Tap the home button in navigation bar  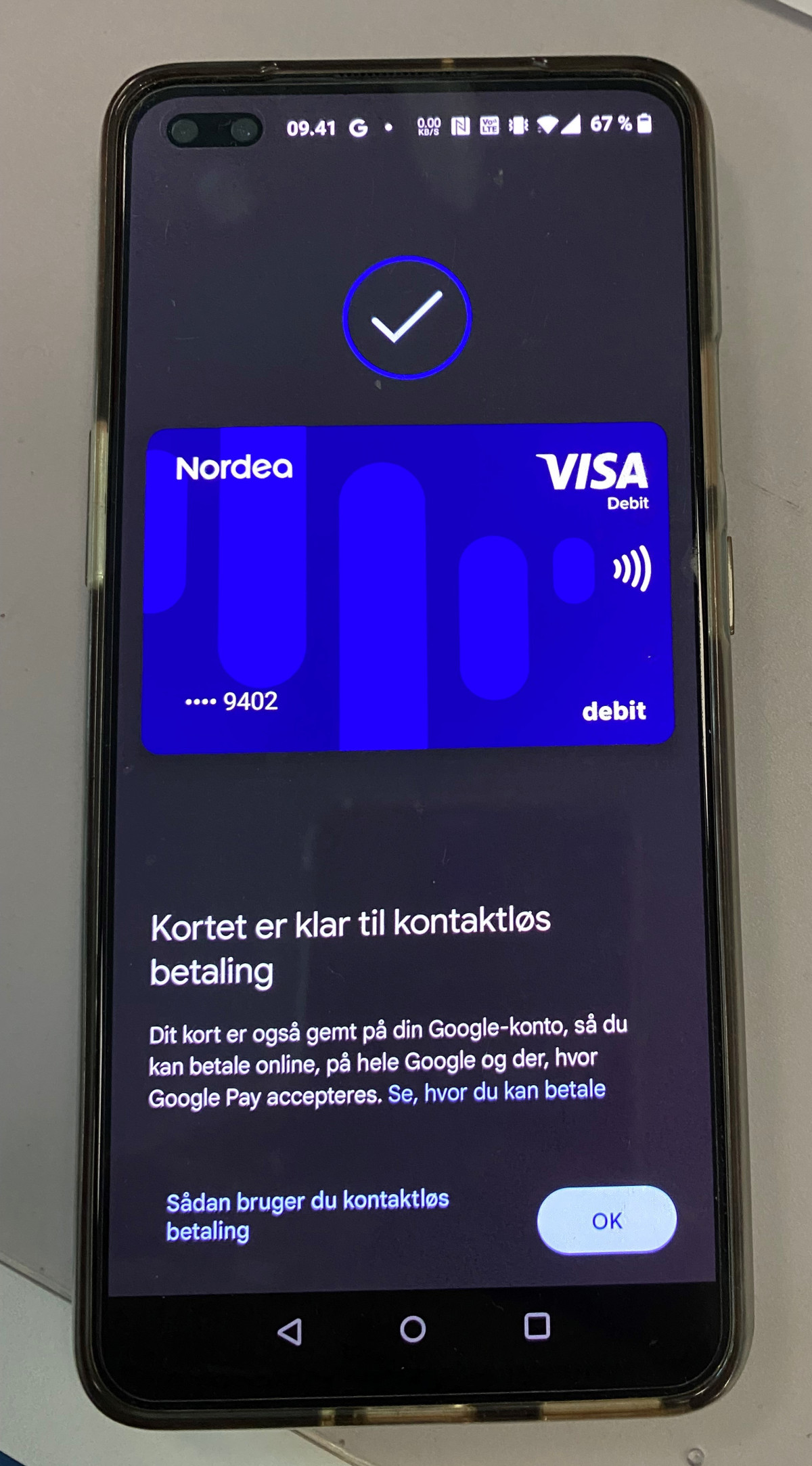[413, 1329]
